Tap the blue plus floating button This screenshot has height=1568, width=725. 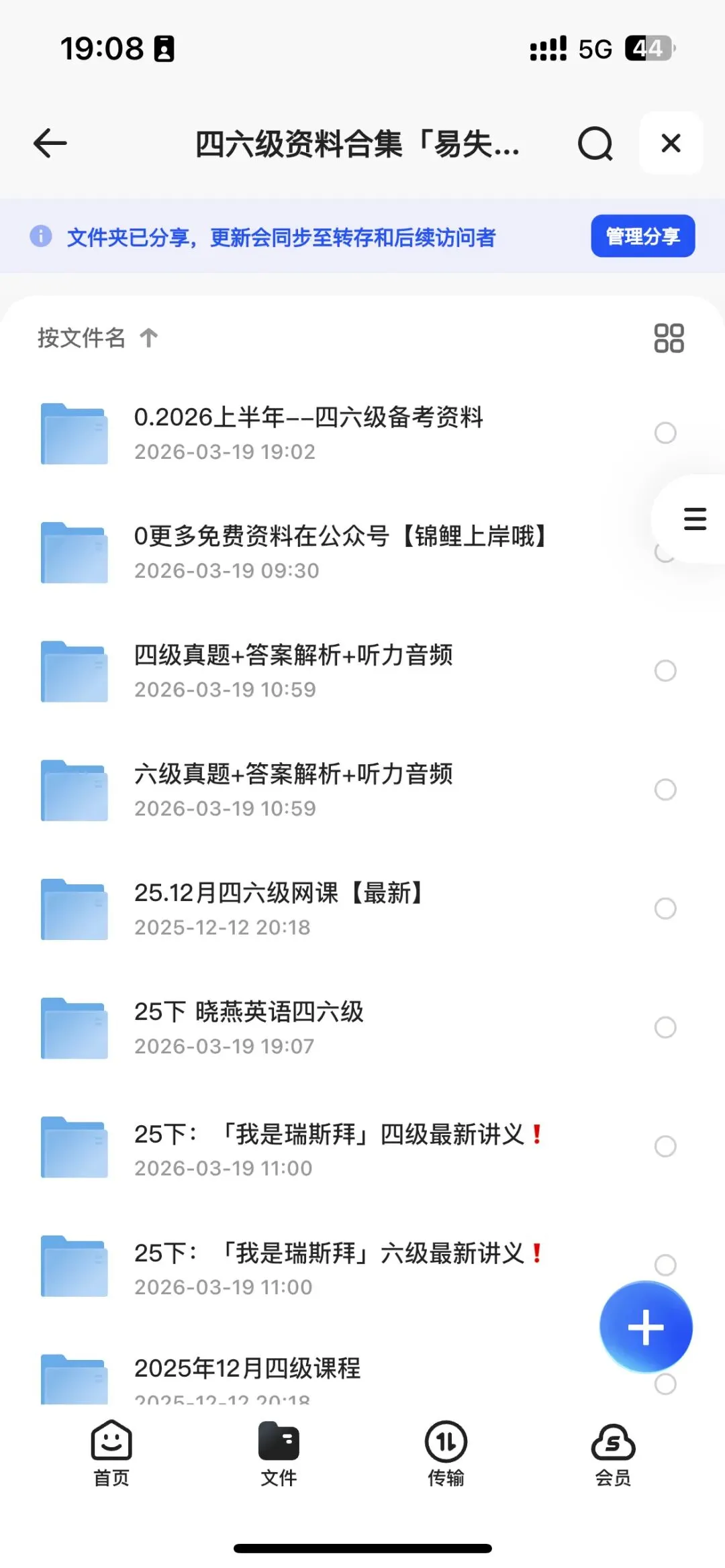646,1326
